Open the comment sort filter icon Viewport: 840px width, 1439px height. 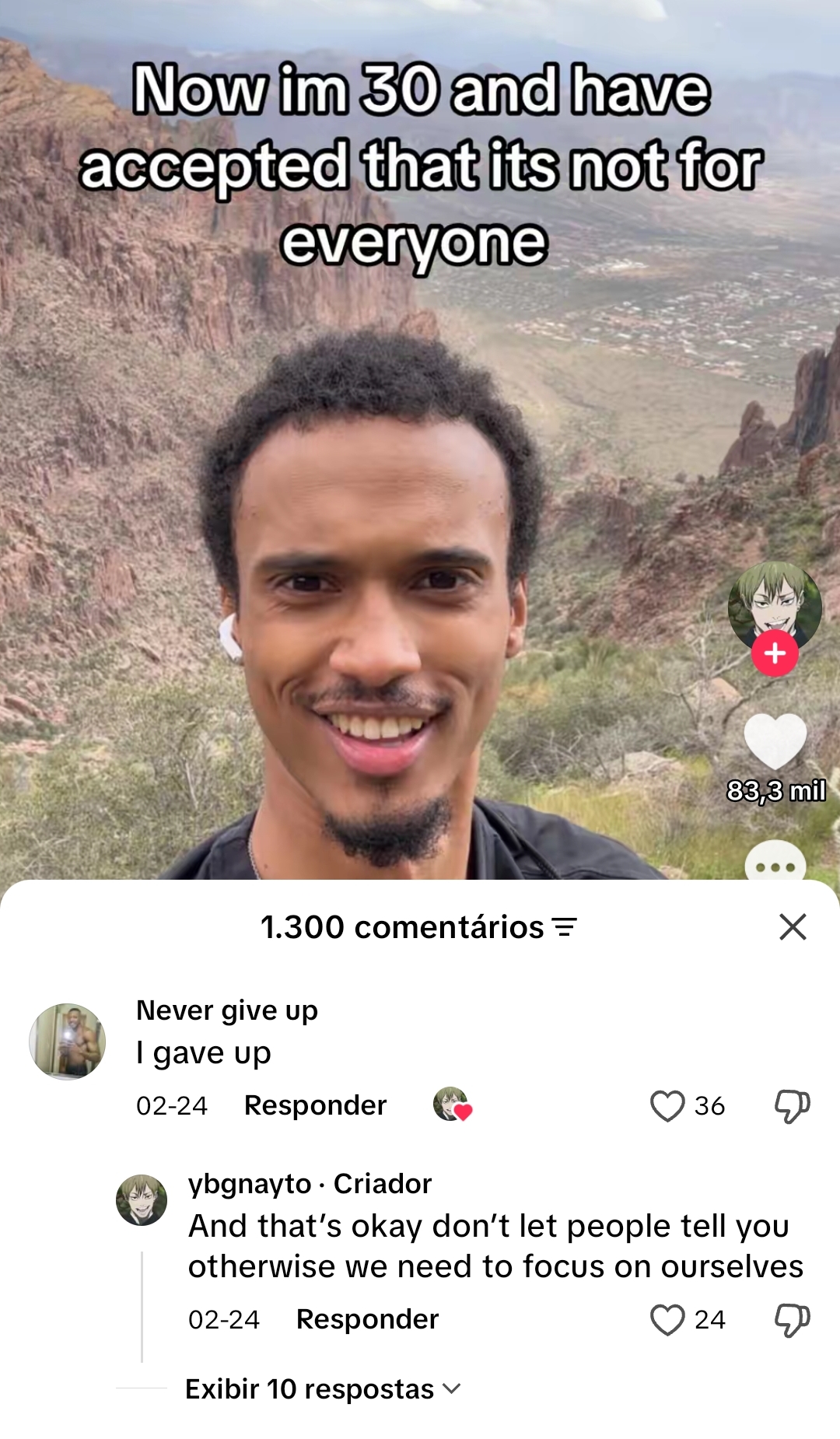coord(565,927)
